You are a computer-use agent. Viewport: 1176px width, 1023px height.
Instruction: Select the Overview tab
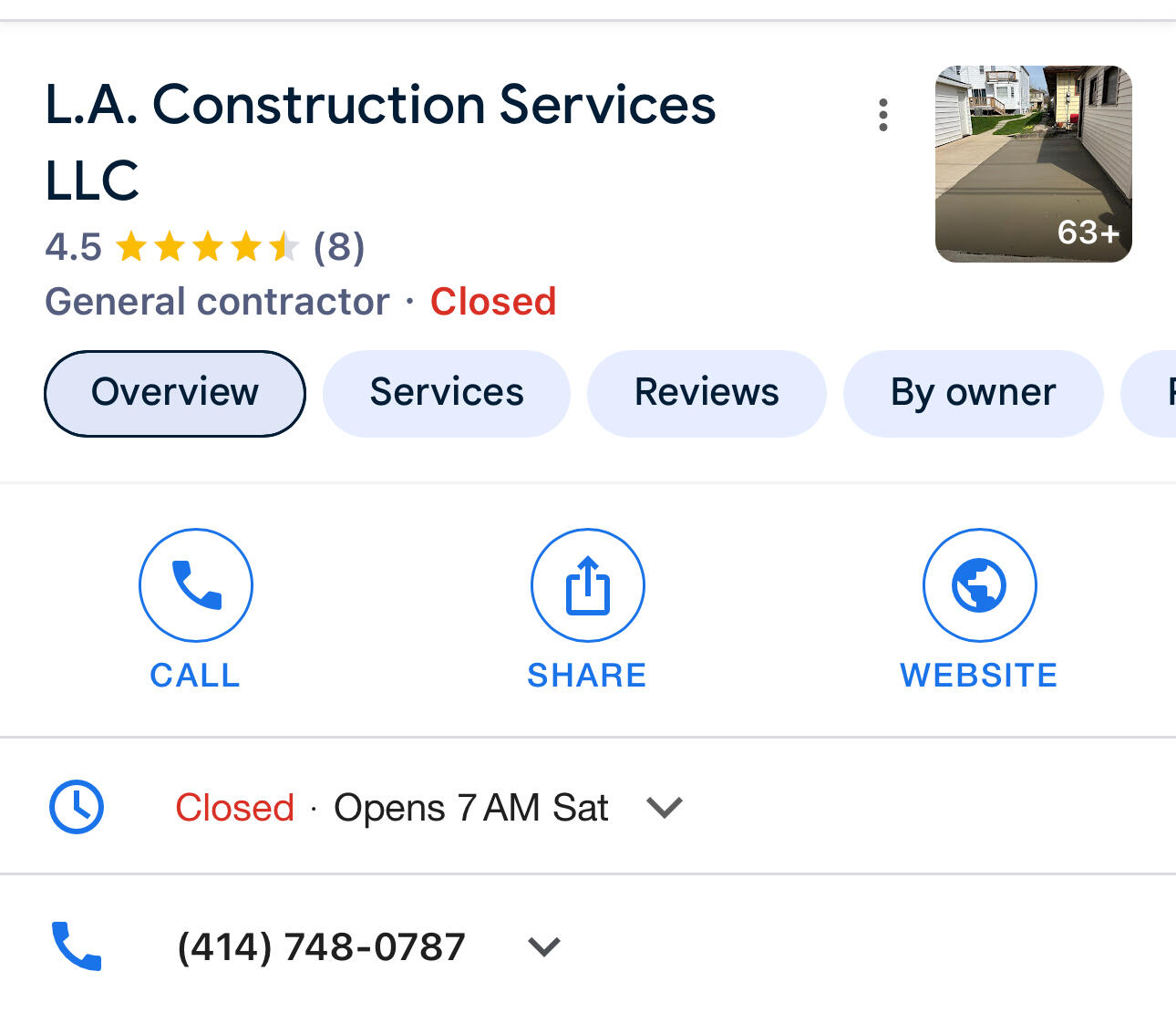[x=174, y=393]
